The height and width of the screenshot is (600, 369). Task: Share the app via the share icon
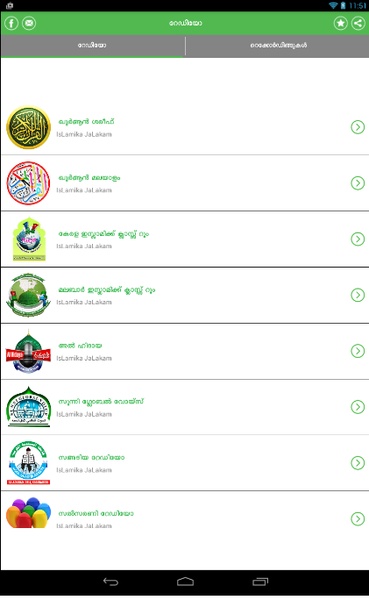pos(358,23)
